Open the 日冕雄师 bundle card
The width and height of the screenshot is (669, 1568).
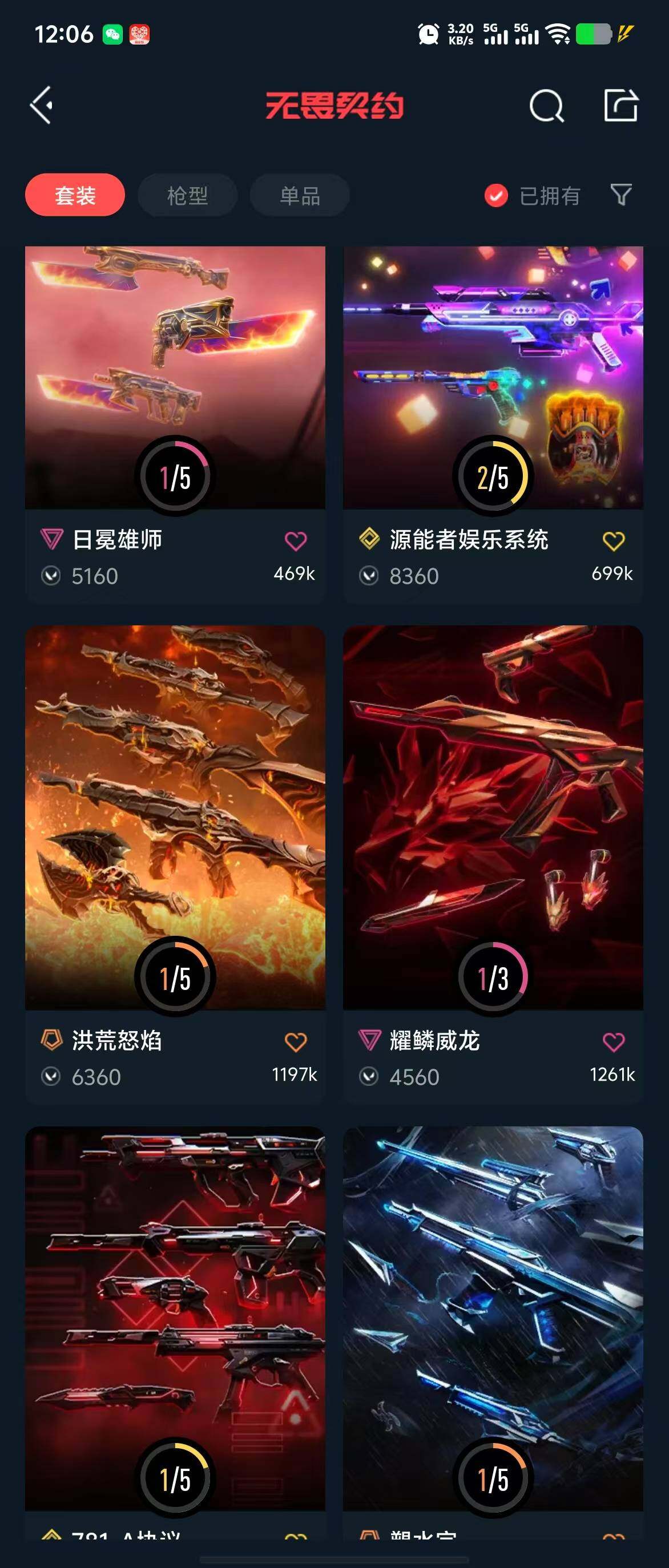175,377
